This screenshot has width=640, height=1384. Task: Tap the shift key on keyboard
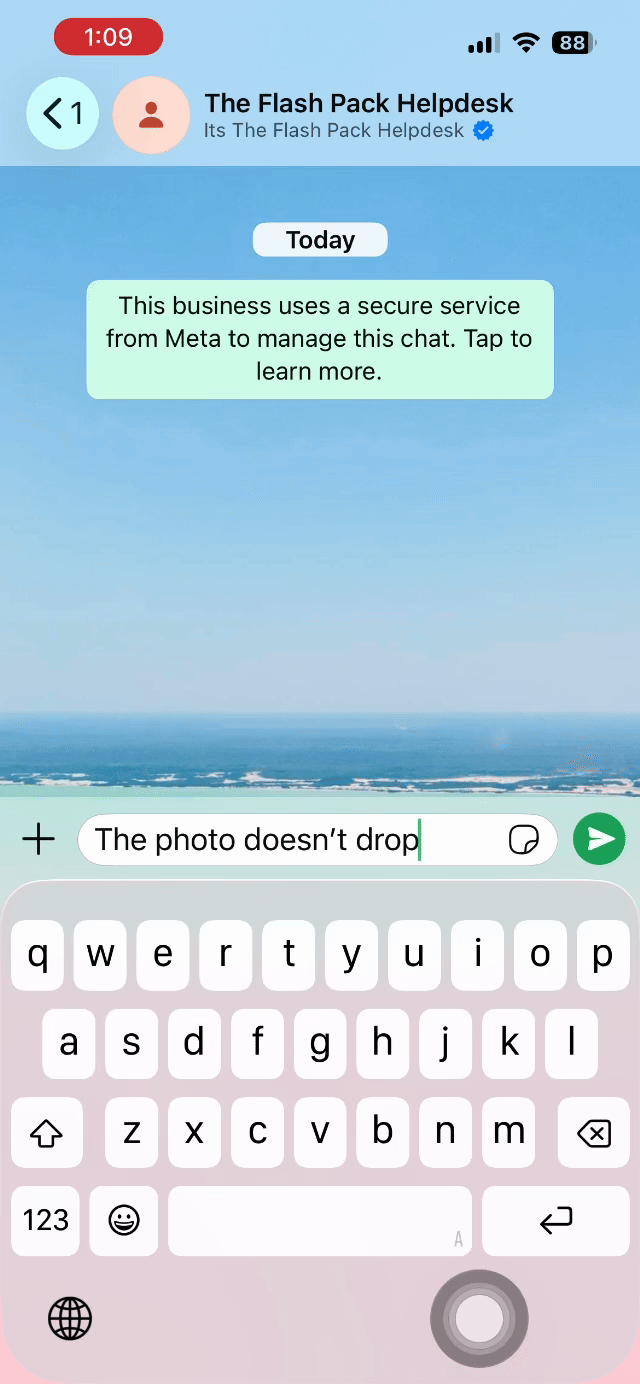(46, 1133)
